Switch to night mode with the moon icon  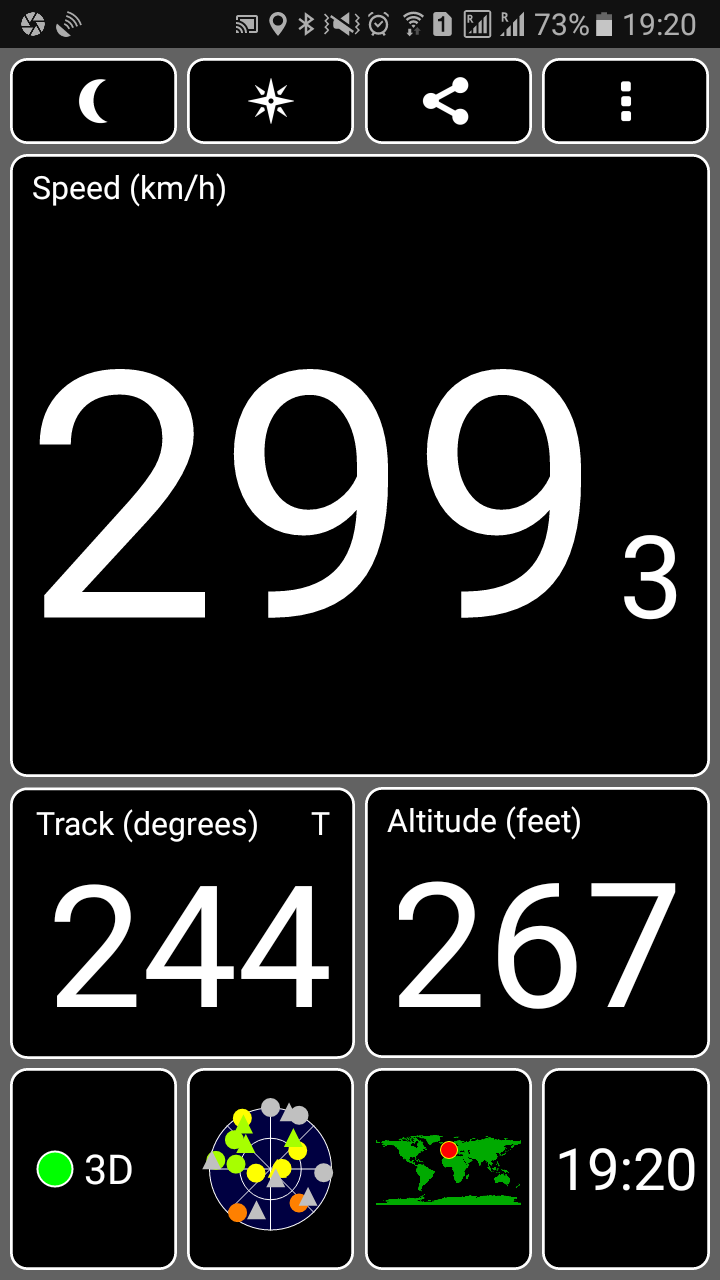[x=93, y=101]
